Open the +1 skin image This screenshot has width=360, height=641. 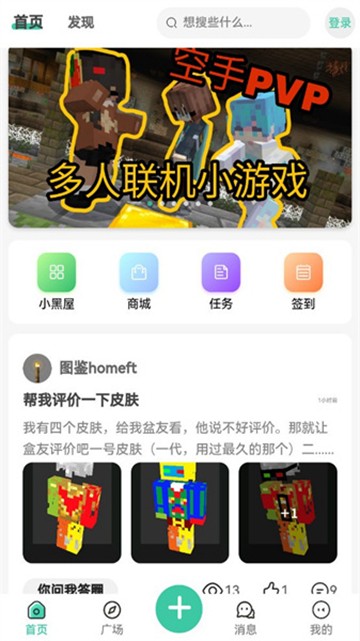288,513
